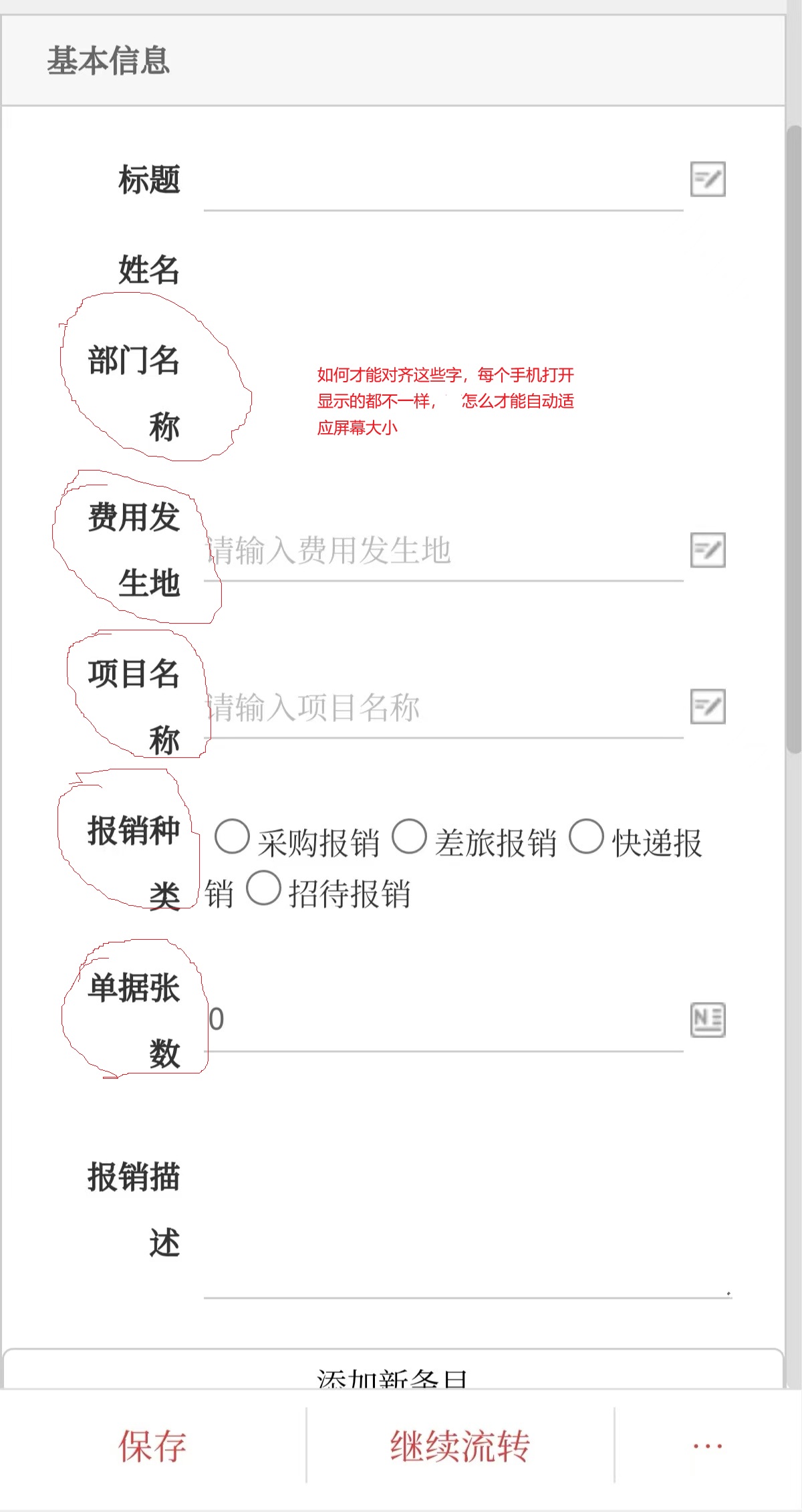Pick the 招待报销 radio option

(263, 888)
